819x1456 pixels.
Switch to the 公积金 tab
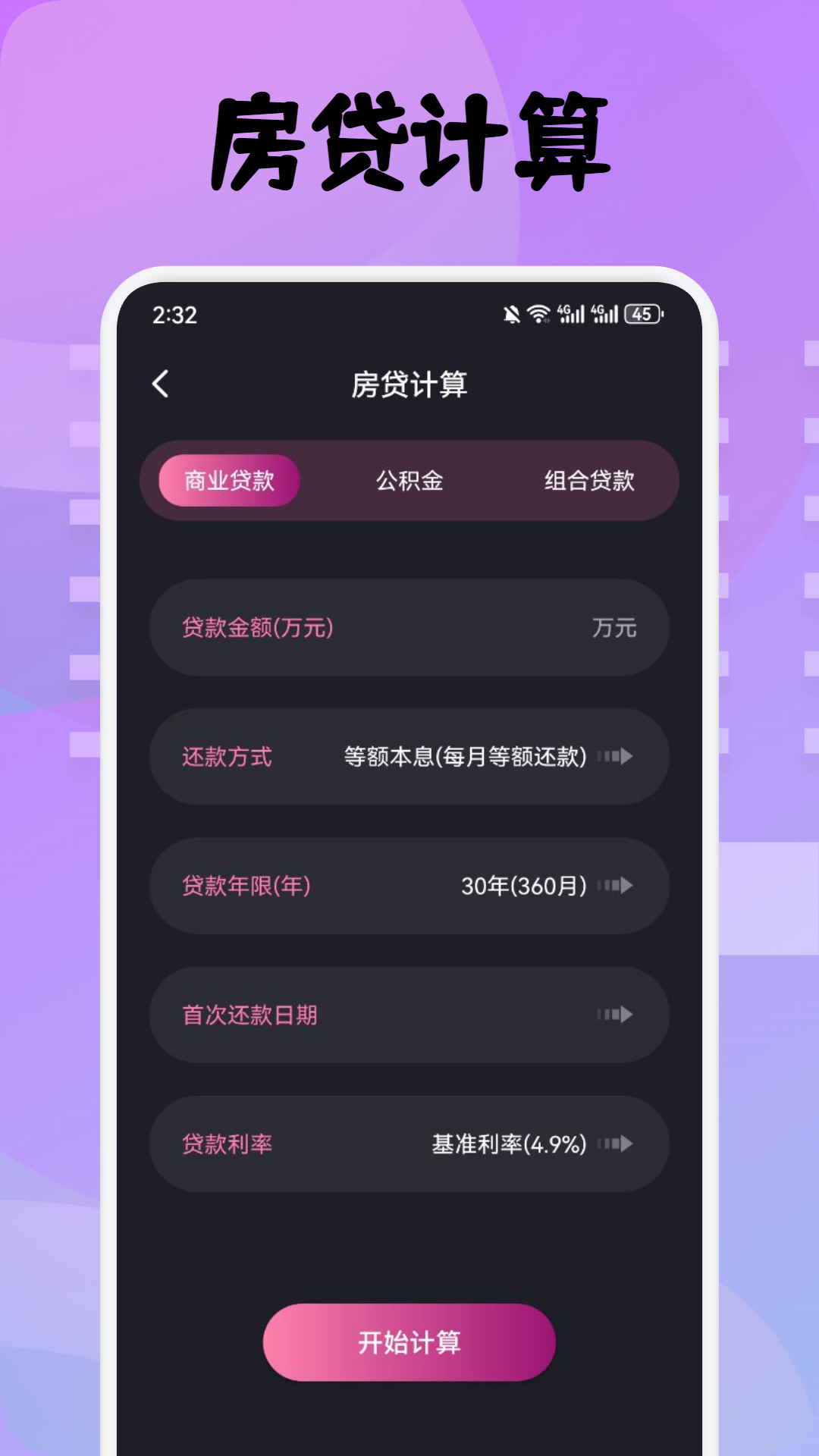coord(409,479)
